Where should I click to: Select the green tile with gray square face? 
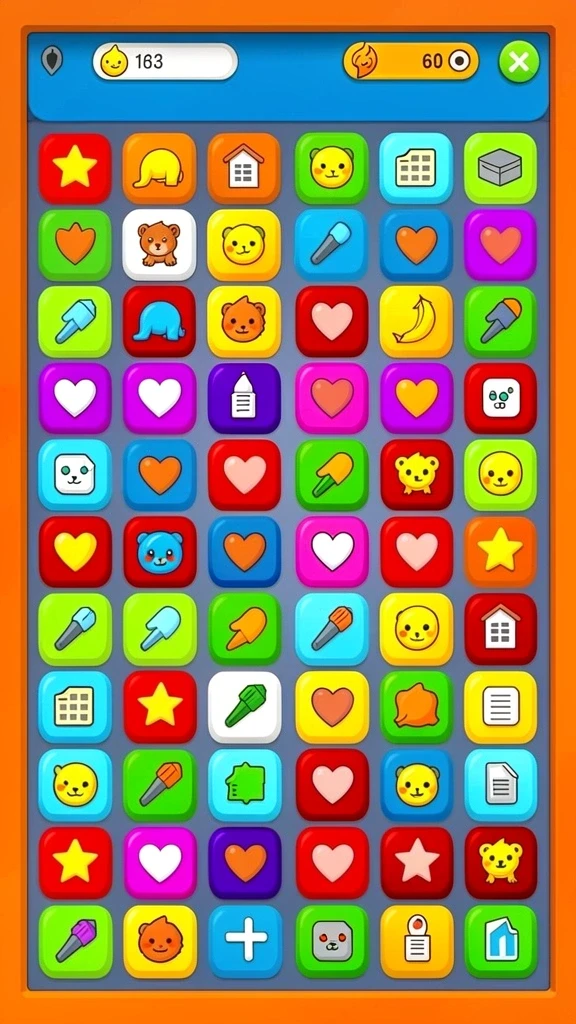tap(332, 940)
